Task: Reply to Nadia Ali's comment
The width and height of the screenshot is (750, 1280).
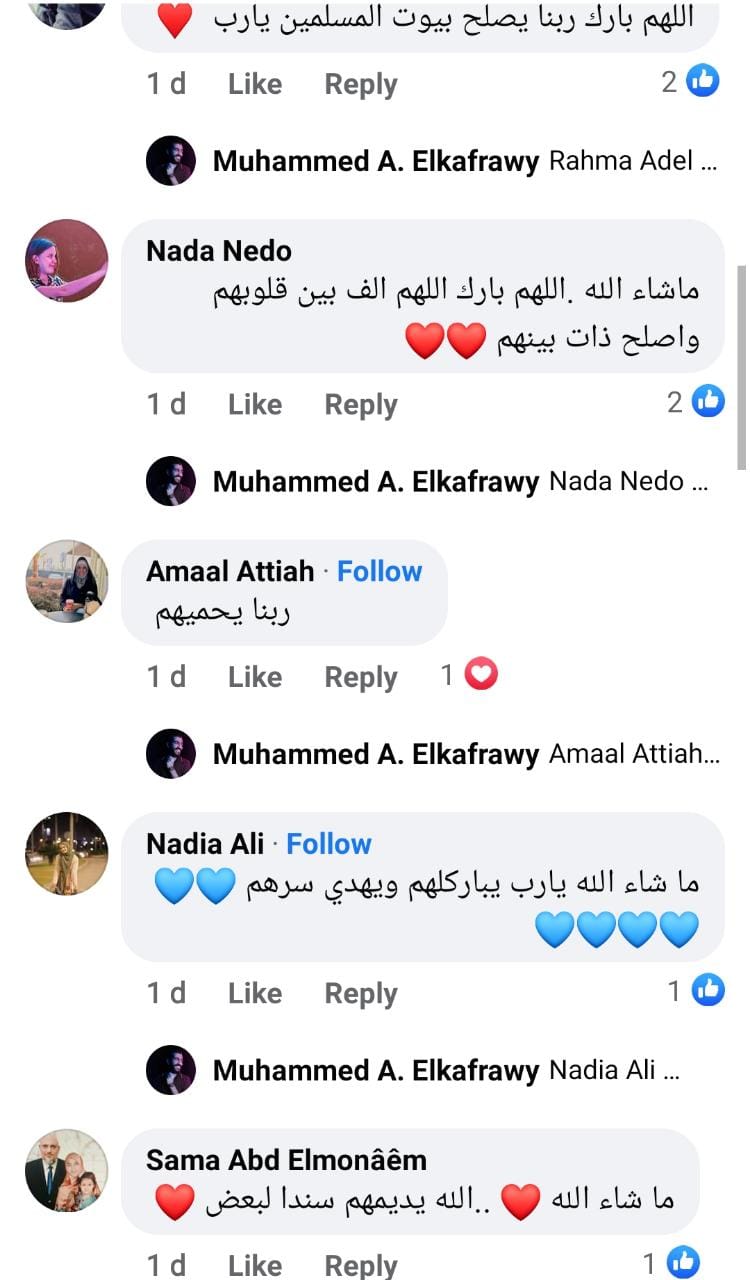Action: [x=360, y=993]
